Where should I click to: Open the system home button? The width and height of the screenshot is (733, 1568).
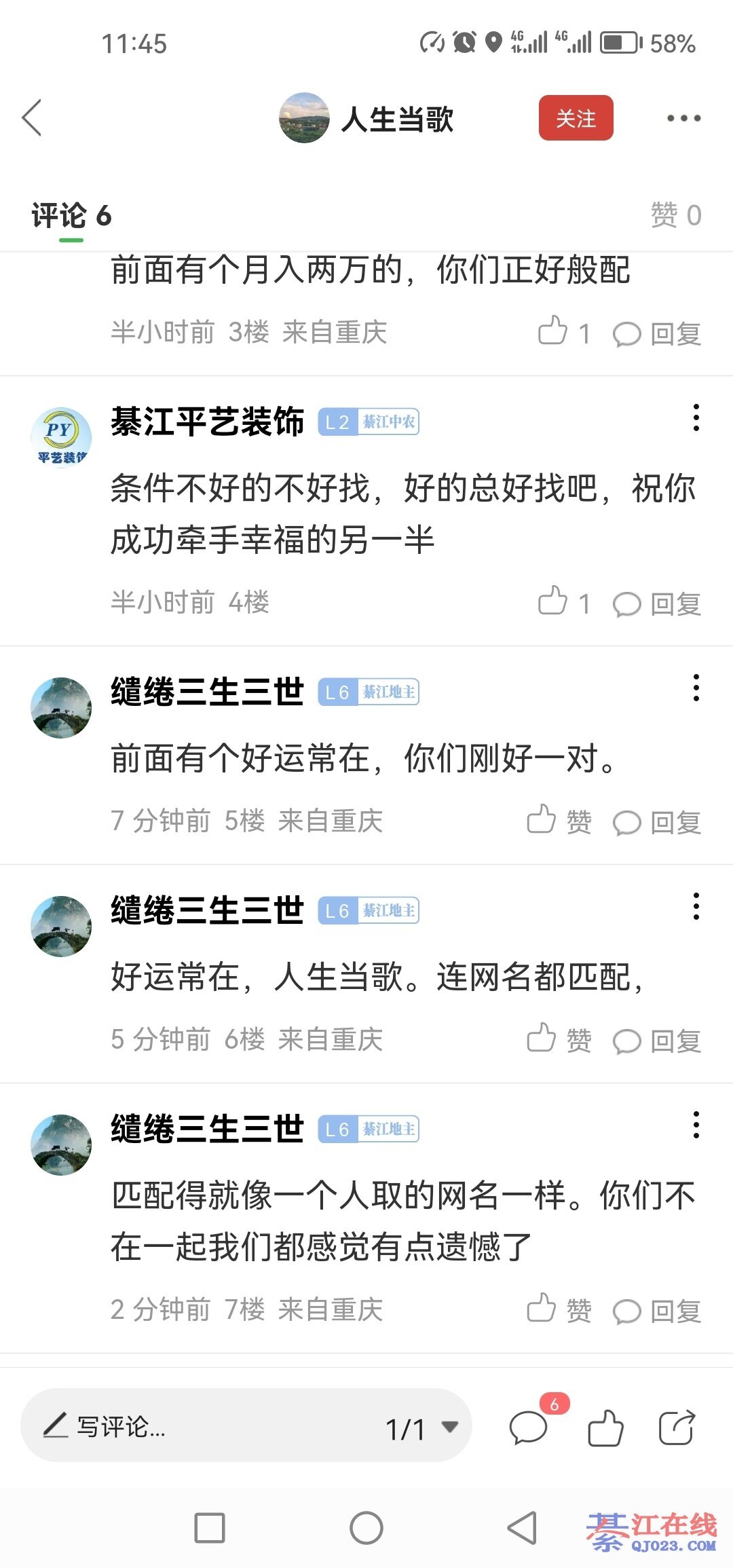366,1528
